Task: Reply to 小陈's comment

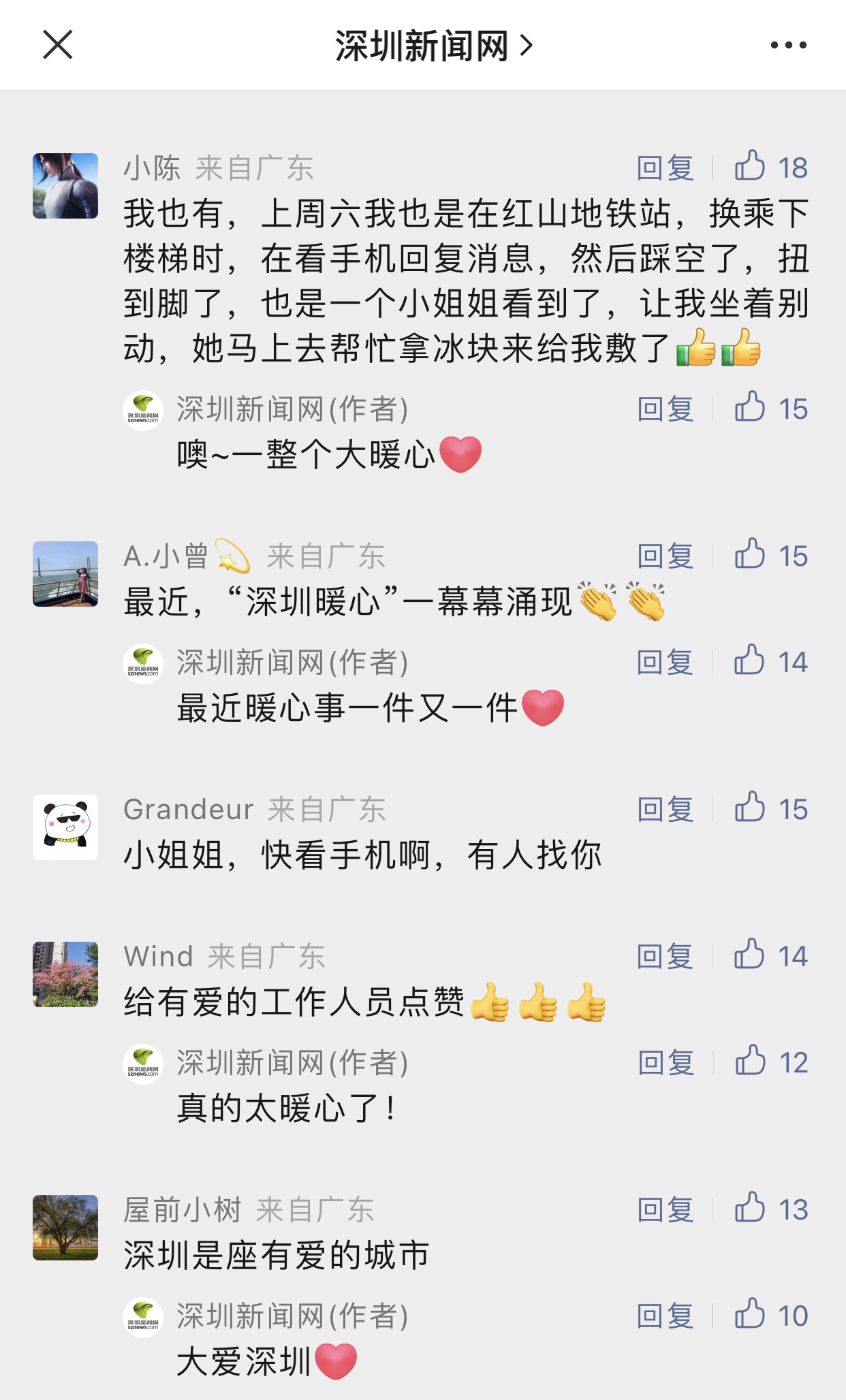Action: 665,168
